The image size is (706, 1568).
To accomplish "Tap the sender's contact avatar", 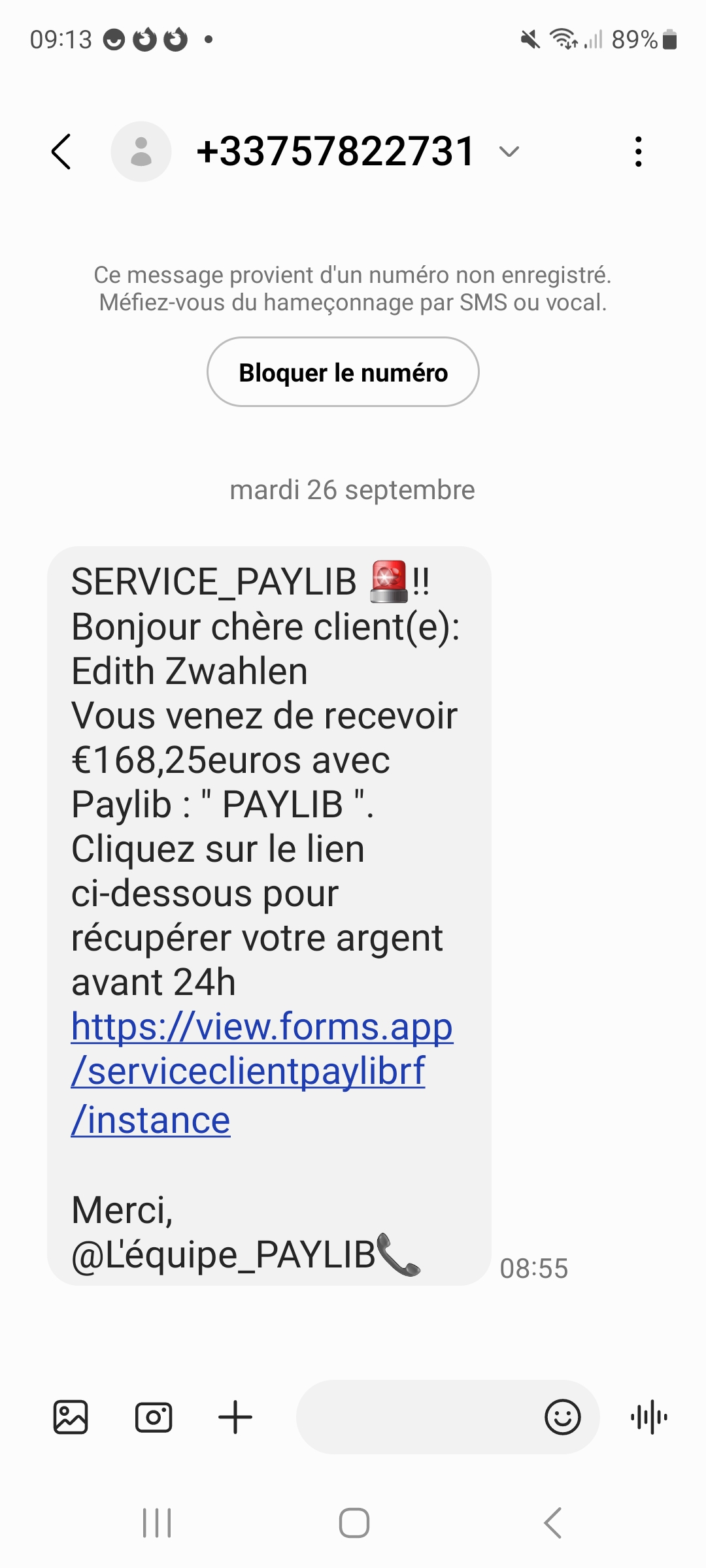I will [x=141, y=152].
